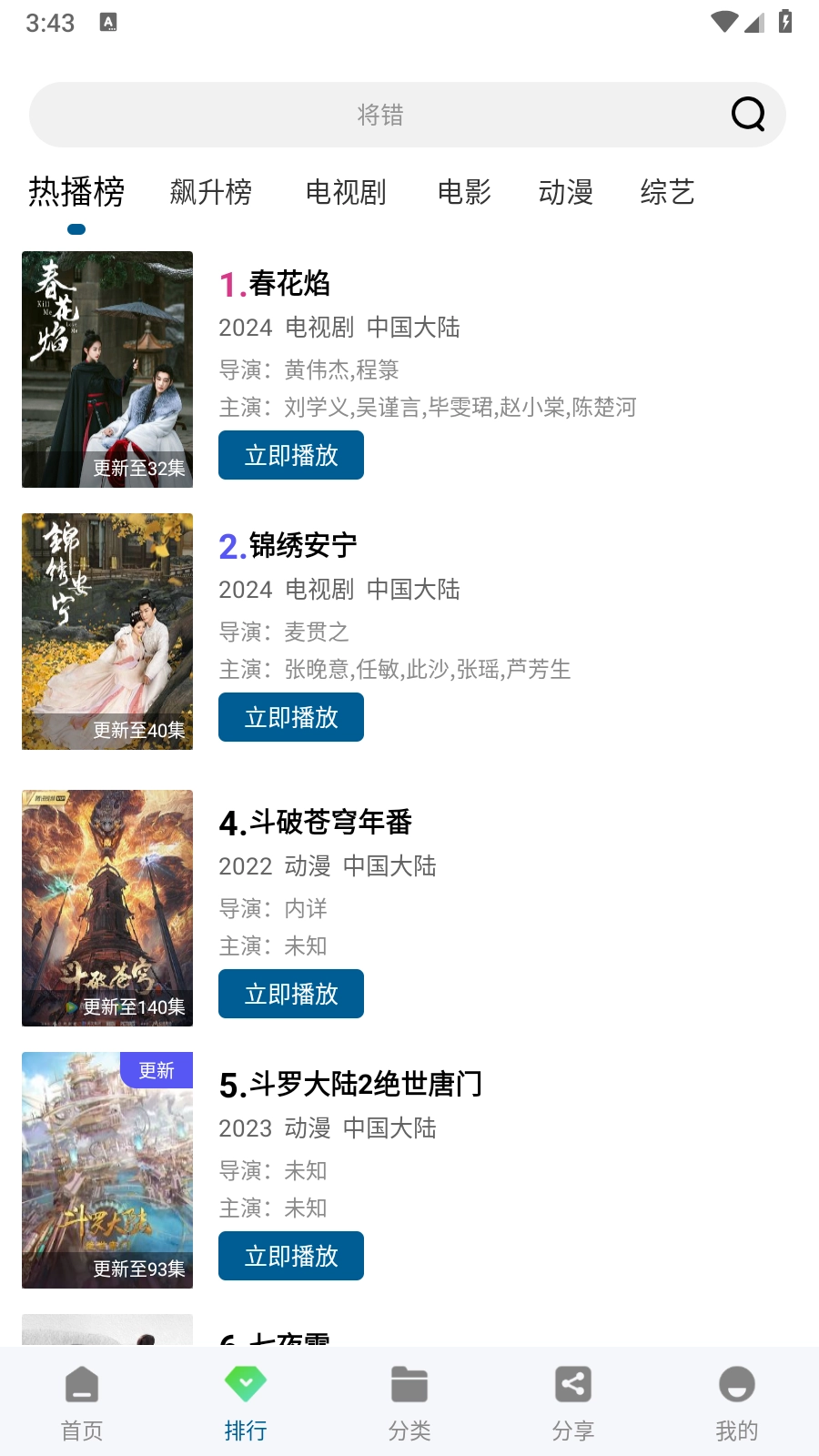Switch to the 电视剧 tab
Viewport: 819px width, 1456px height.
pyautogui.click(x=347, y=193)
